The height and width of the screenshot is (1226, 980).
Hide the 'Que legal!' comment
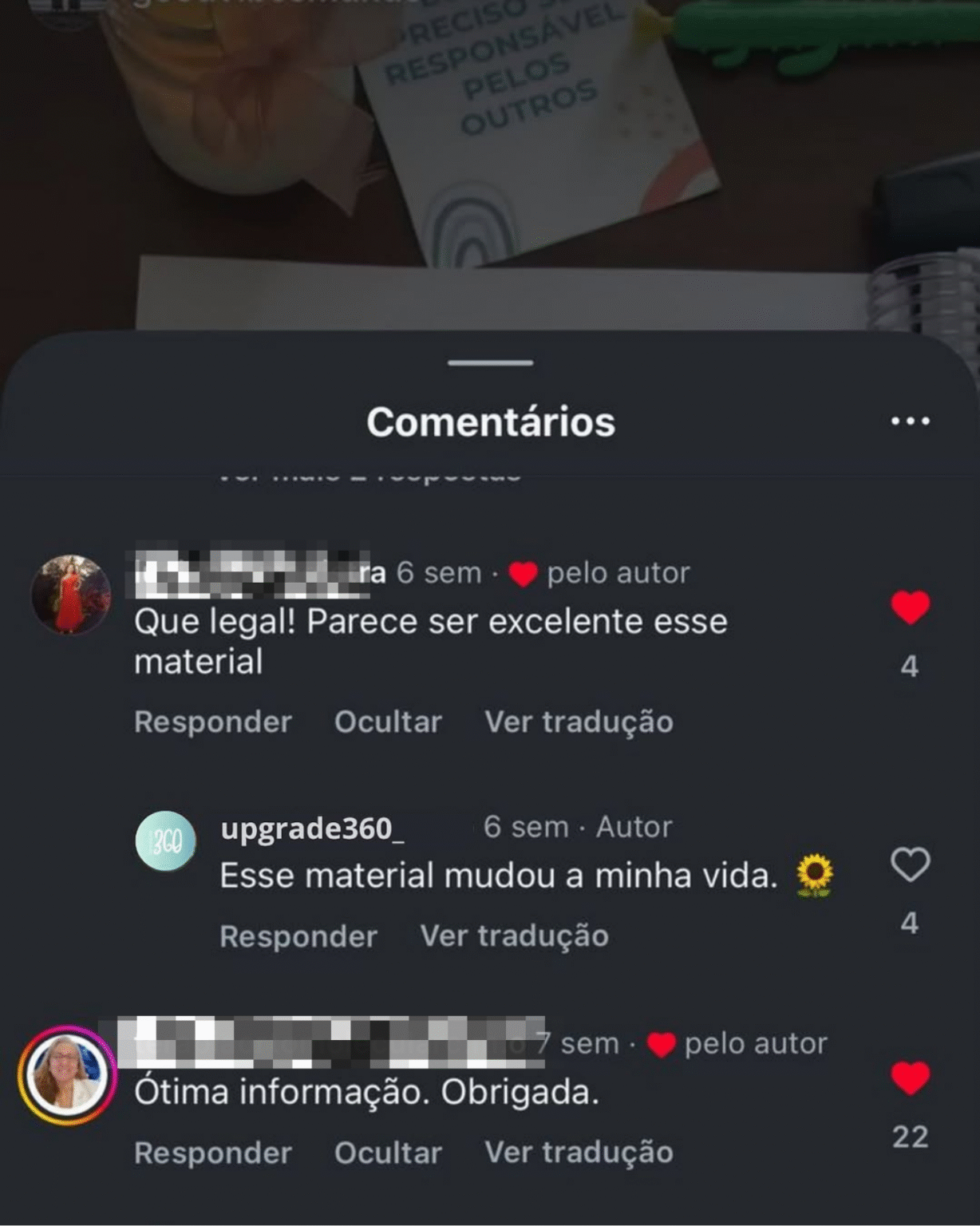388,722
